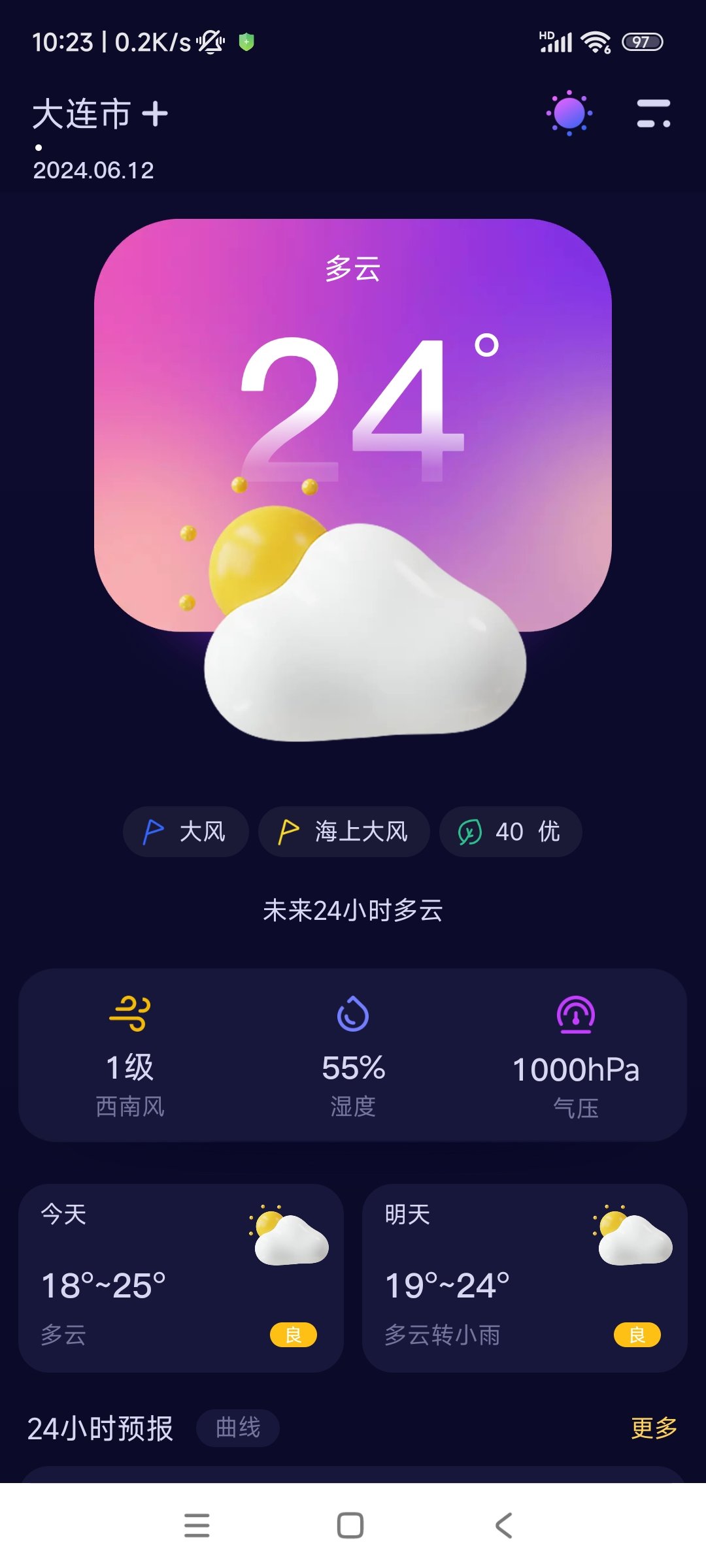This screenshot has width=706, height=1568.
Task: Go back using system back button
Action: coord(503,1526)
